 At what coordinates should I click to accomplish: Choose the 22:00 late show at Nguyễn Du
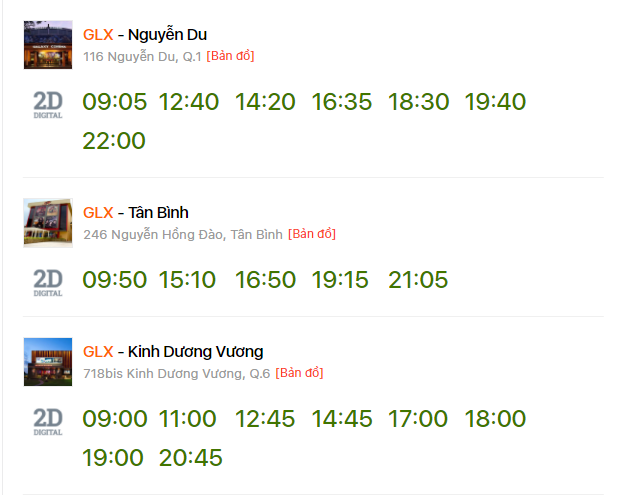(x=114, y=141)
